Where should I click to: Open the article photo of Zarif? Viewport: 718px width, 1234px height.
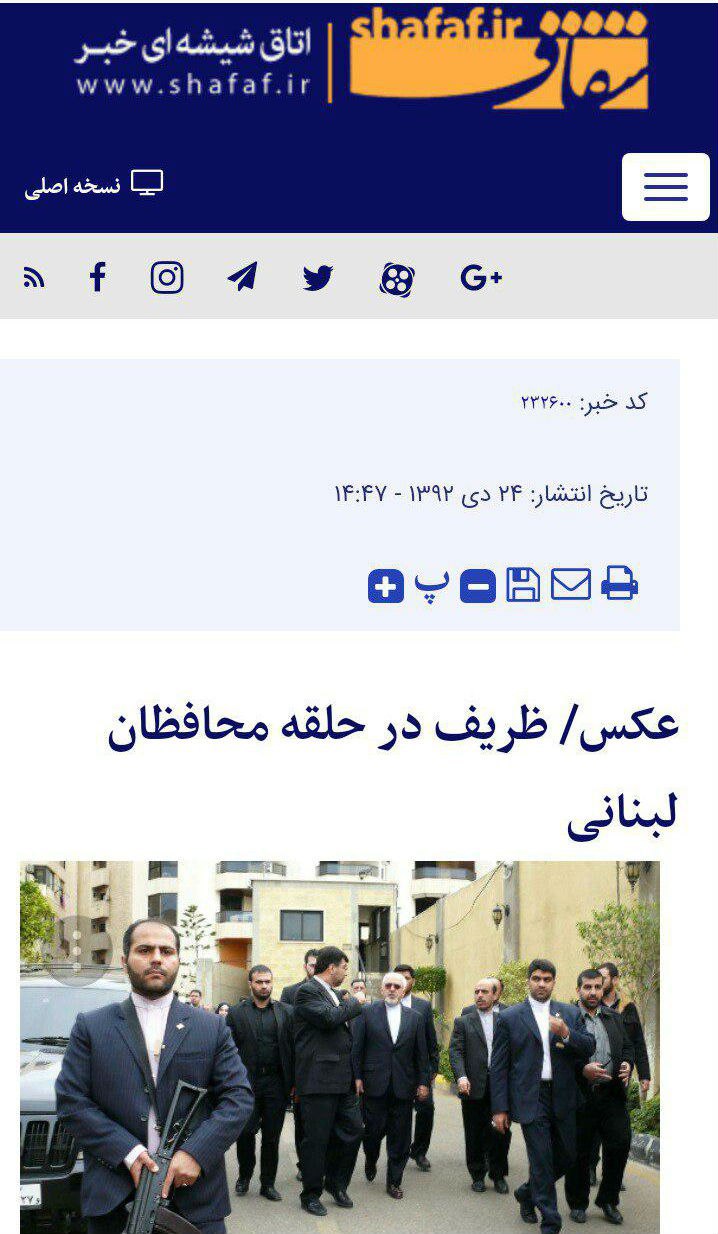[x=340, y=1046]
